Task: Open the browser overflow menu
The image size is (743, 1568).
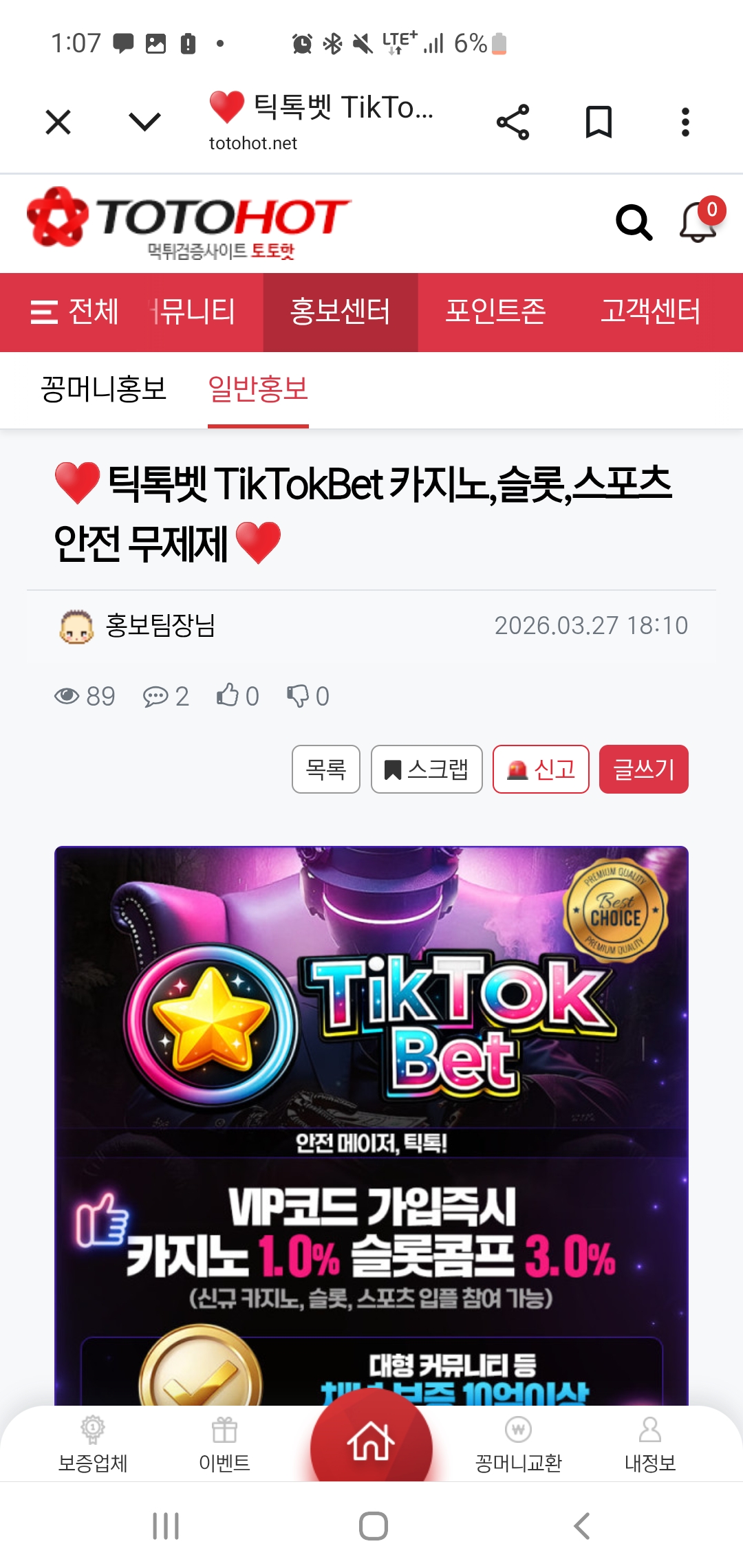Action: click(685, 122)
